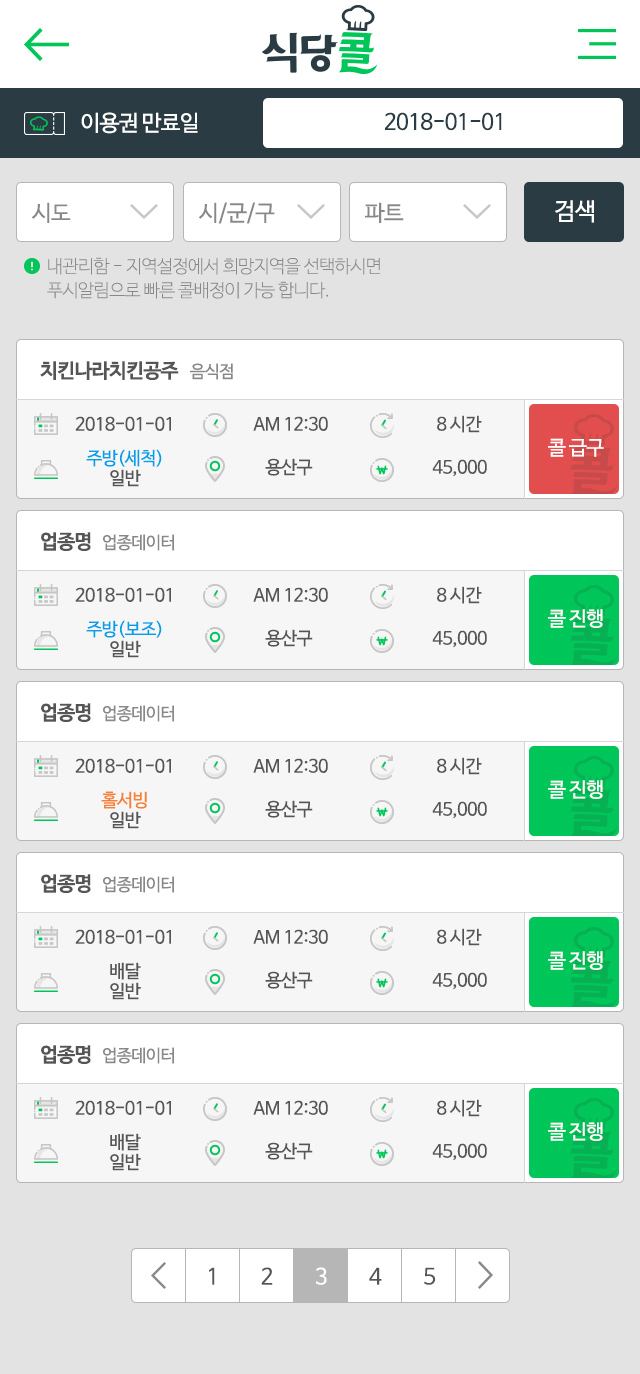Tap 콜 진행 on the 홀서빙 listing

574,791
